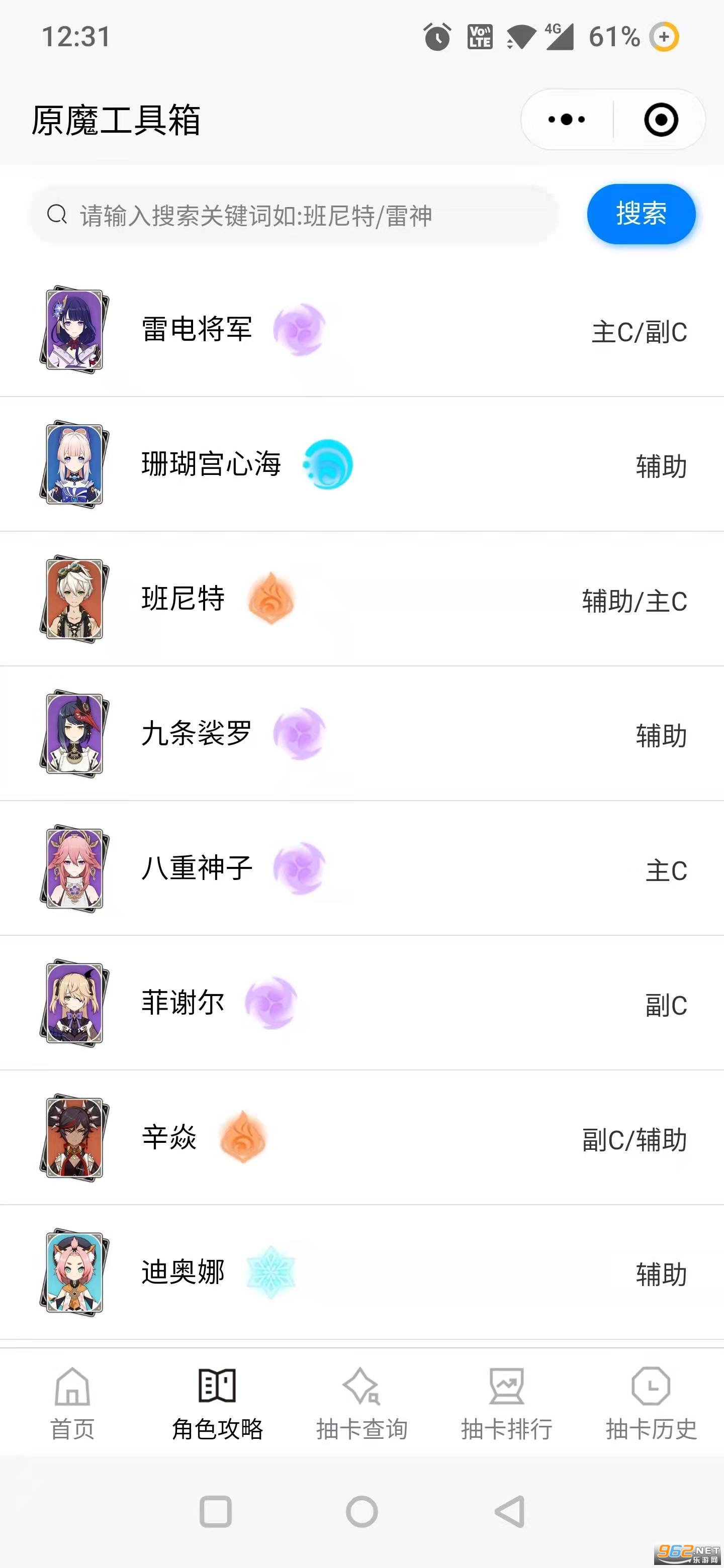Close the mini program via the circle icon

(x=661, y=119)
